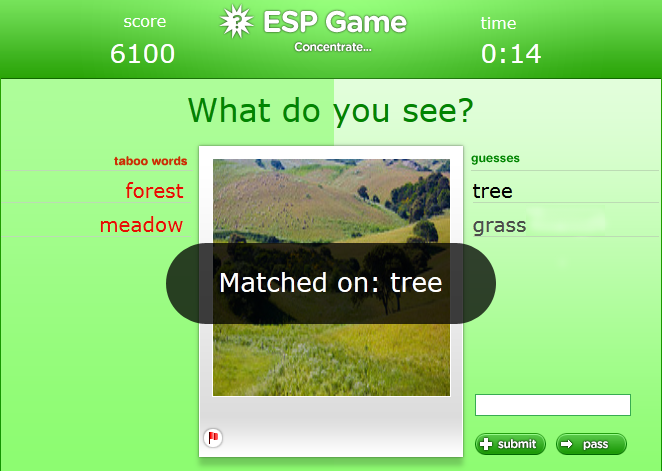Submit the current guess
This screenshot has width=662, height=471.
[x=510, y=444]
